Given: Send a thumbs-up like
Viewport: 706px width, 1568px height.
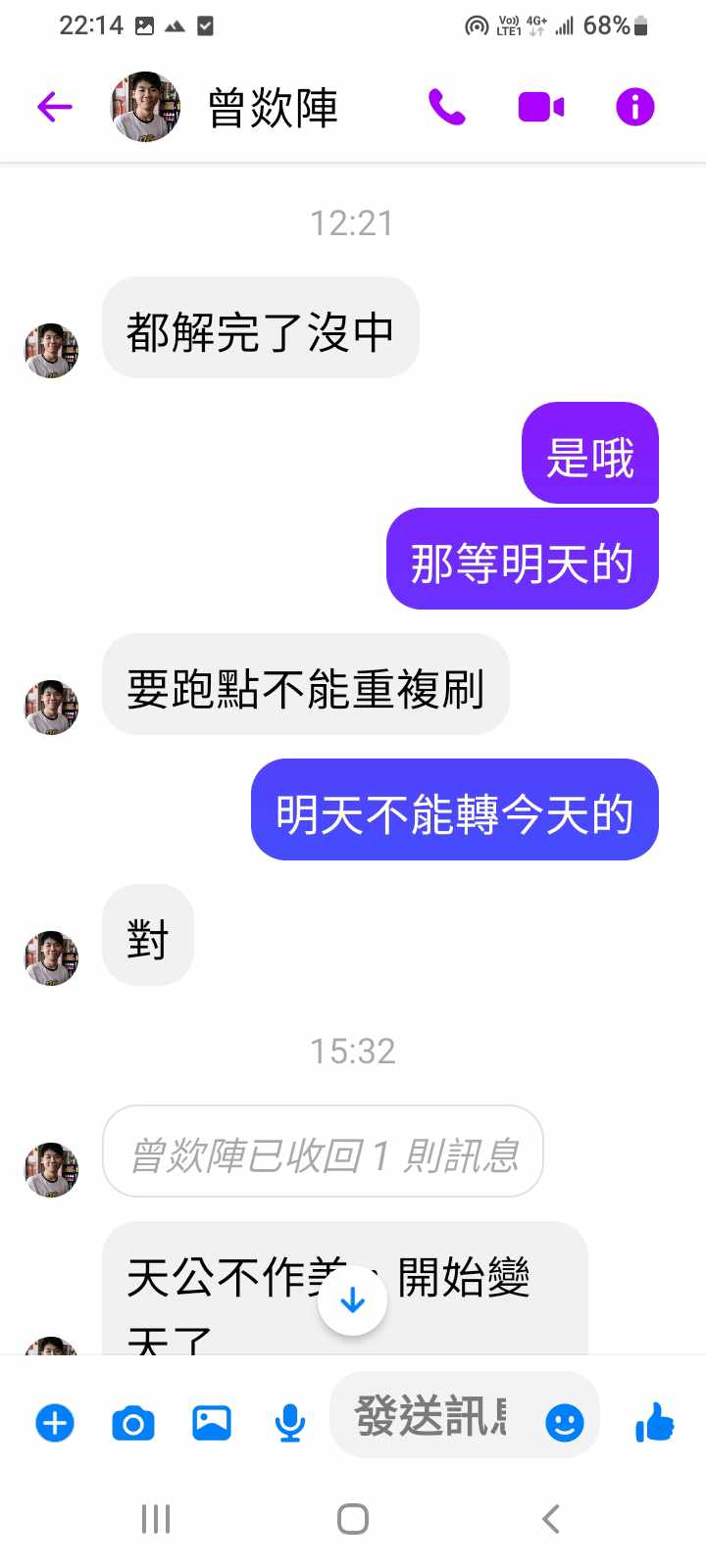Looking at the screenshot, I should pos(655,1422).
